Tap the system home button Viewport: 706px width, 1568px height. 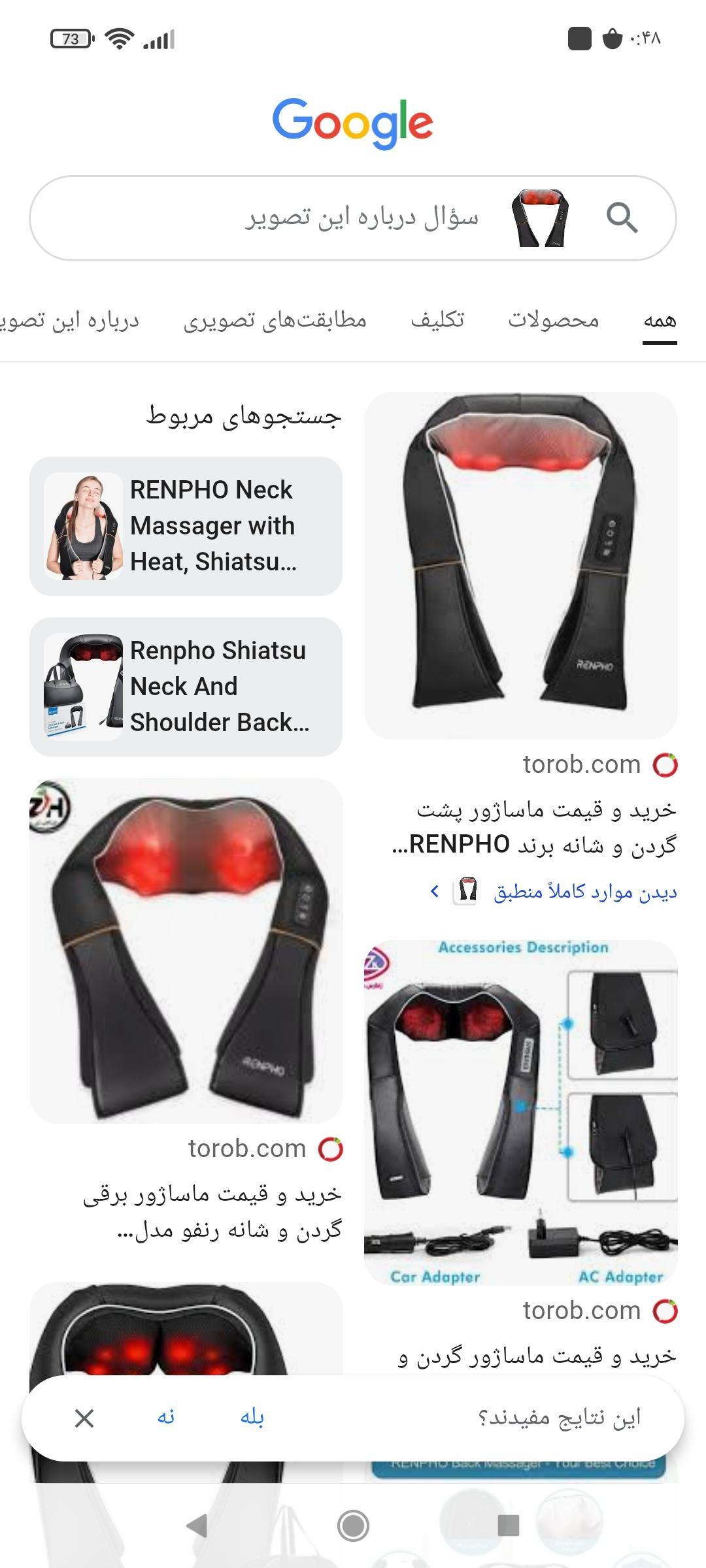(x=353, y=1526)
